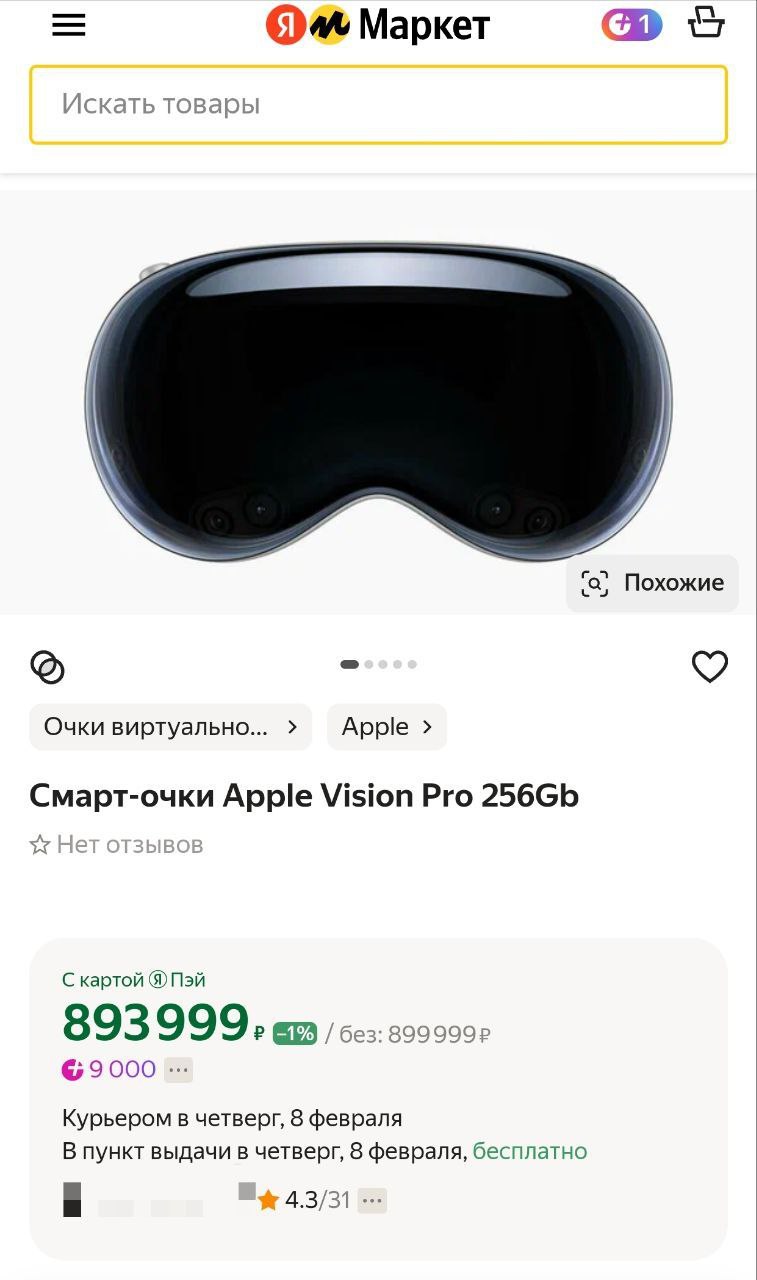This screenshot has width=757, height=1280.
Task: Tap the Искать товары search field
Action: coord(378,104)
